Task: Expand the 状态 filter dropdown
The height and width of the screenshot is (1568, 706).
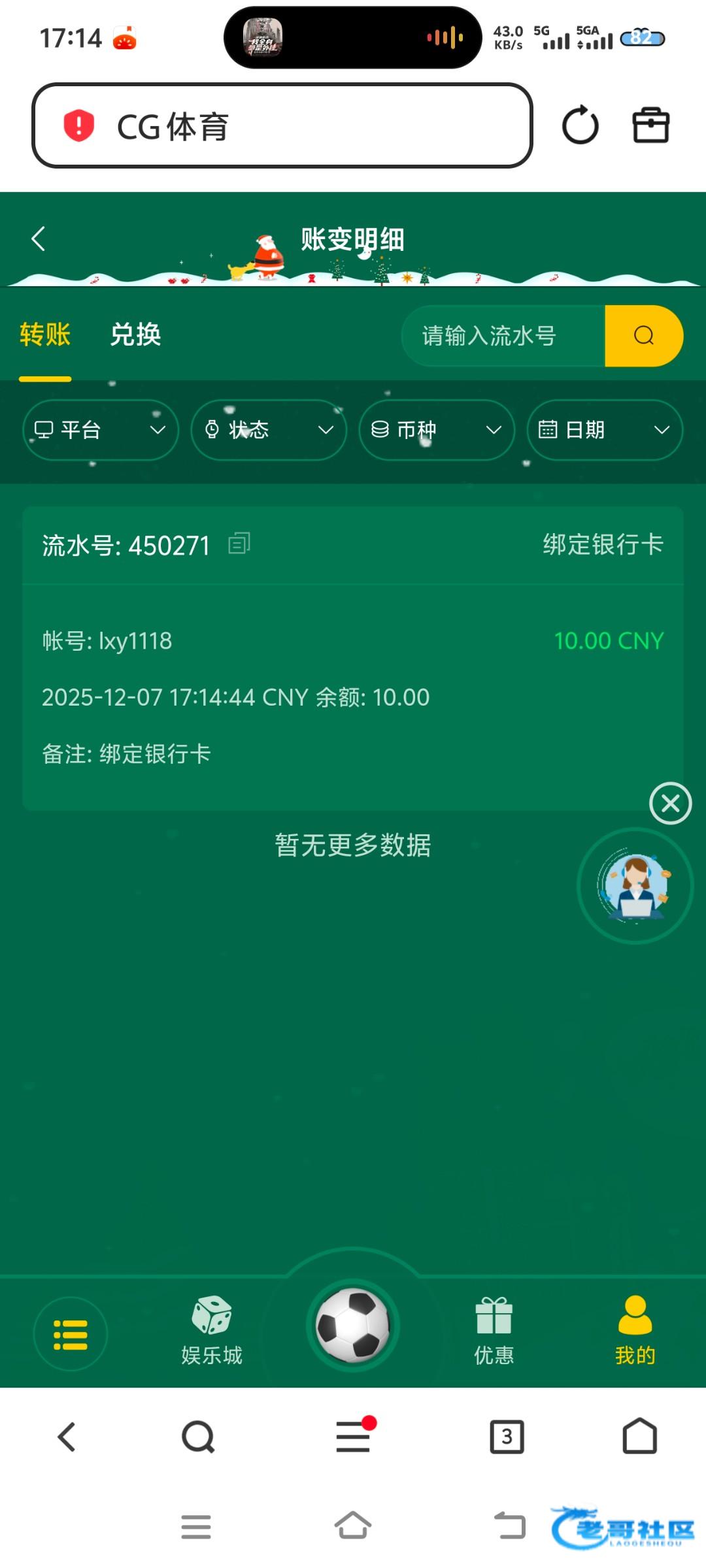Action: pyautogui.click(x=269, y=430)
